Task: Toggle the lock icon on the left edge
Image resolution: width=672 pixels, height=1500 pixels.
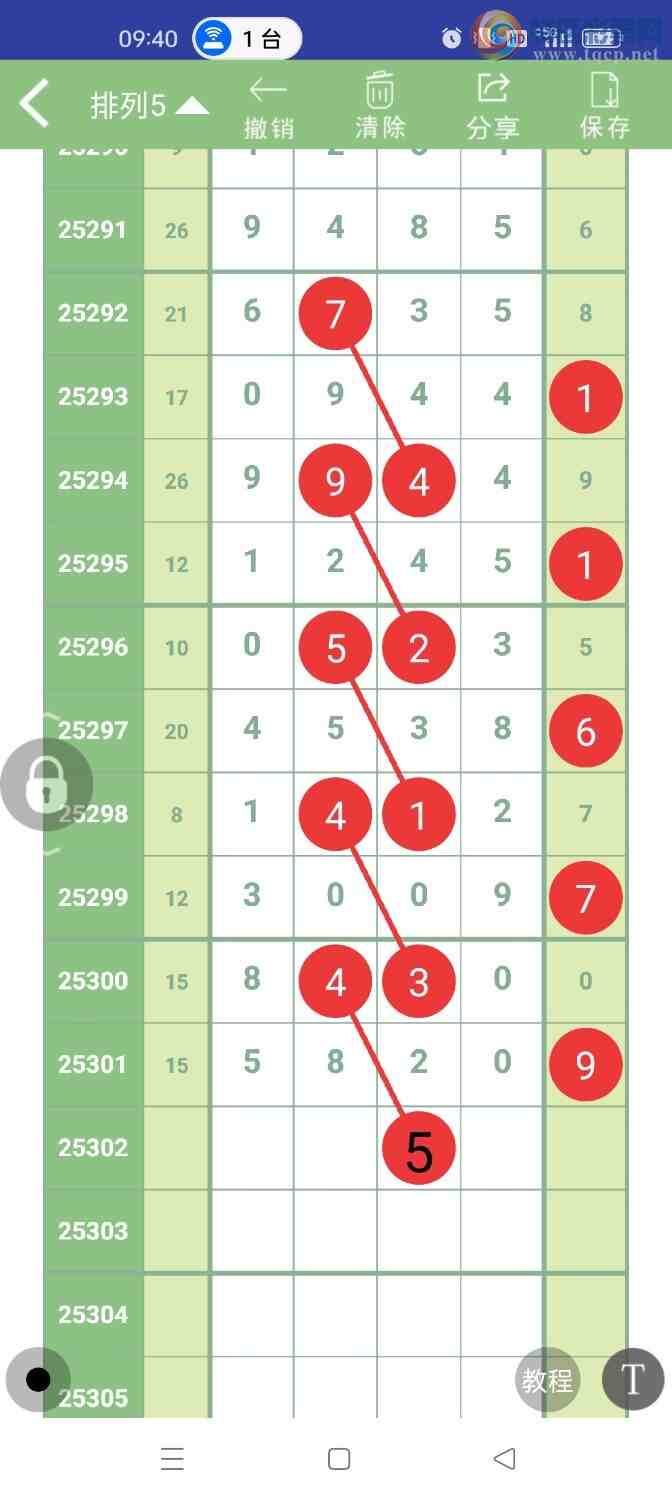Action: (45, 785)
